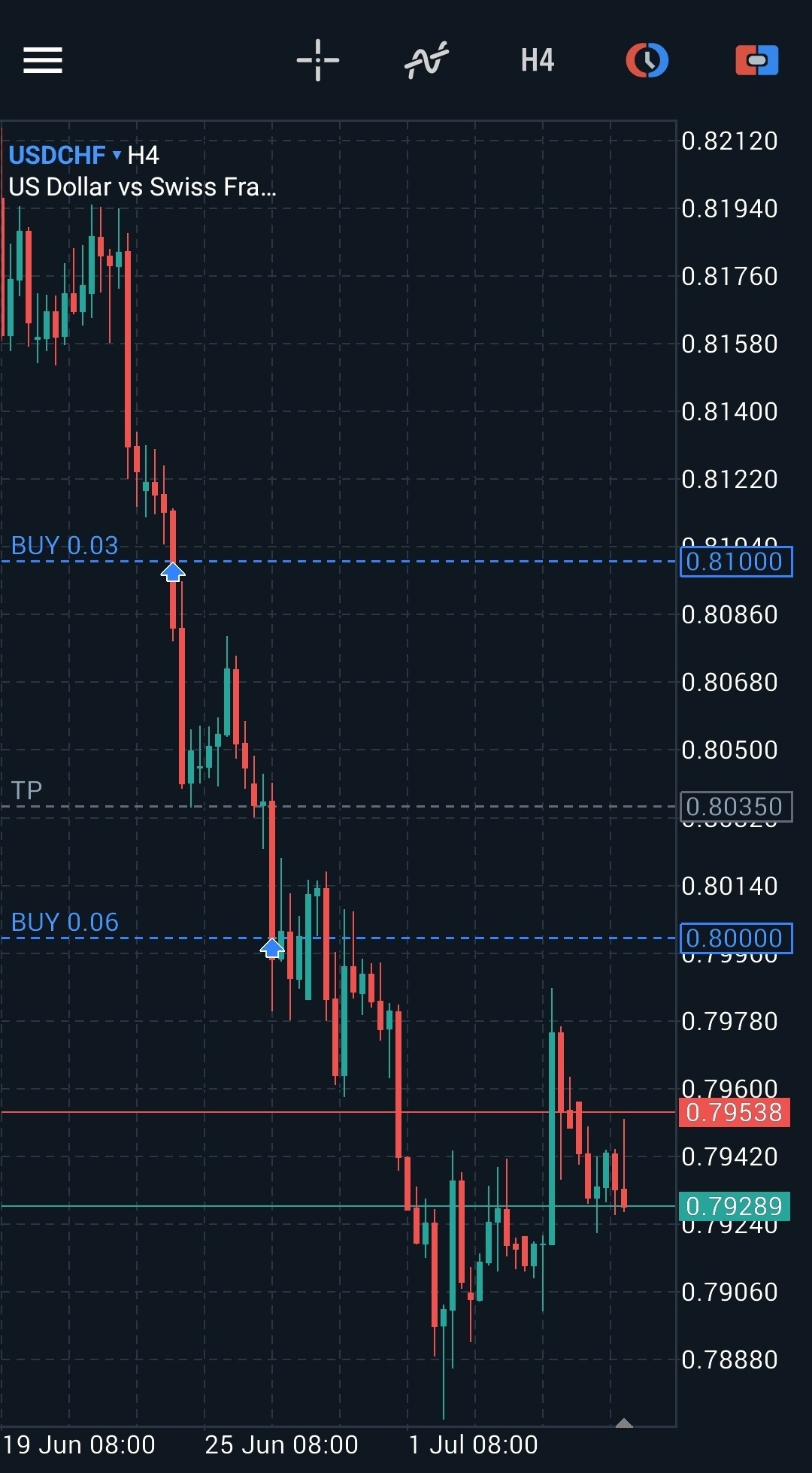Screen dimensions: 812x1473
Task: Open the new order trade panel
Action: tap(757, 60)
